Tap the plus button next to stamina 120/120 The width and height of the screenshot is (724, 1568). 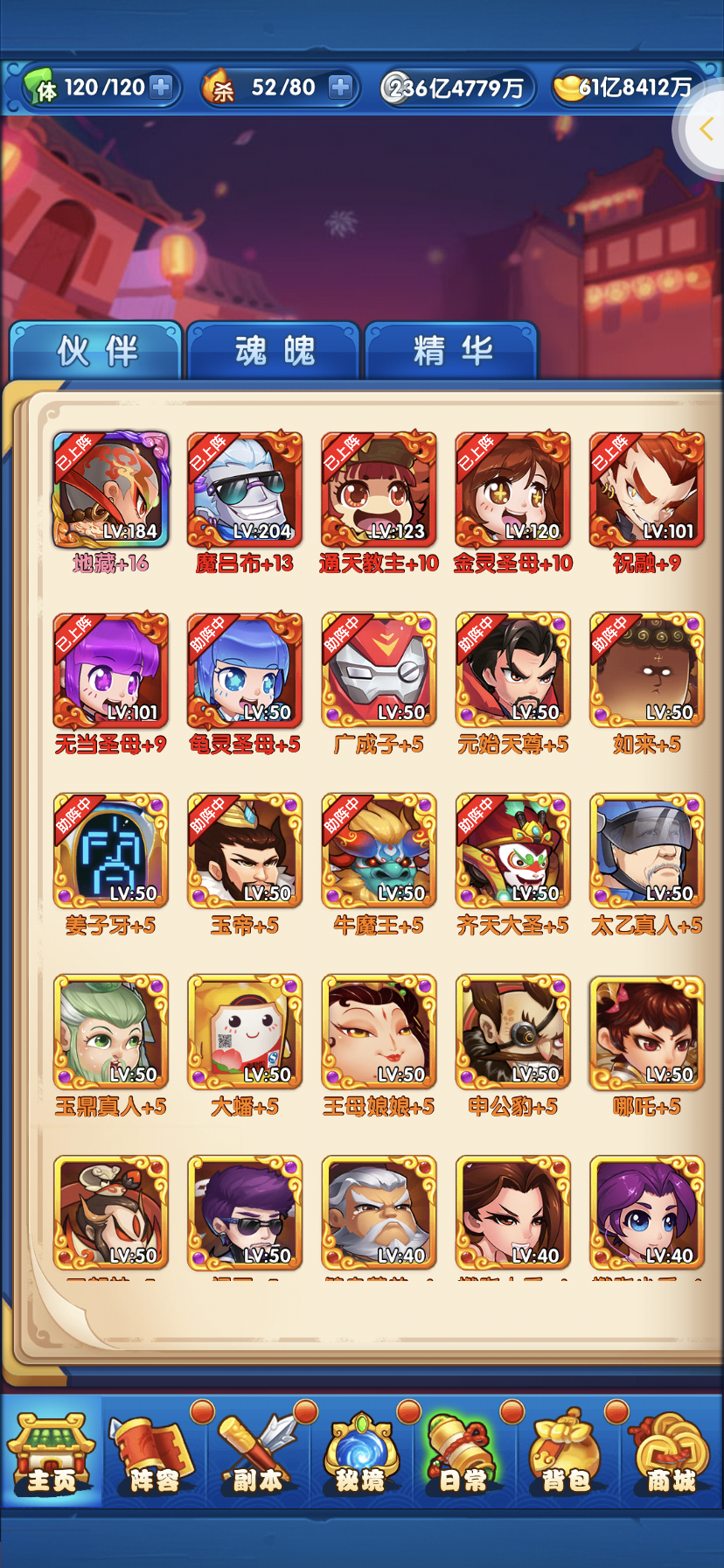(161, 87)
